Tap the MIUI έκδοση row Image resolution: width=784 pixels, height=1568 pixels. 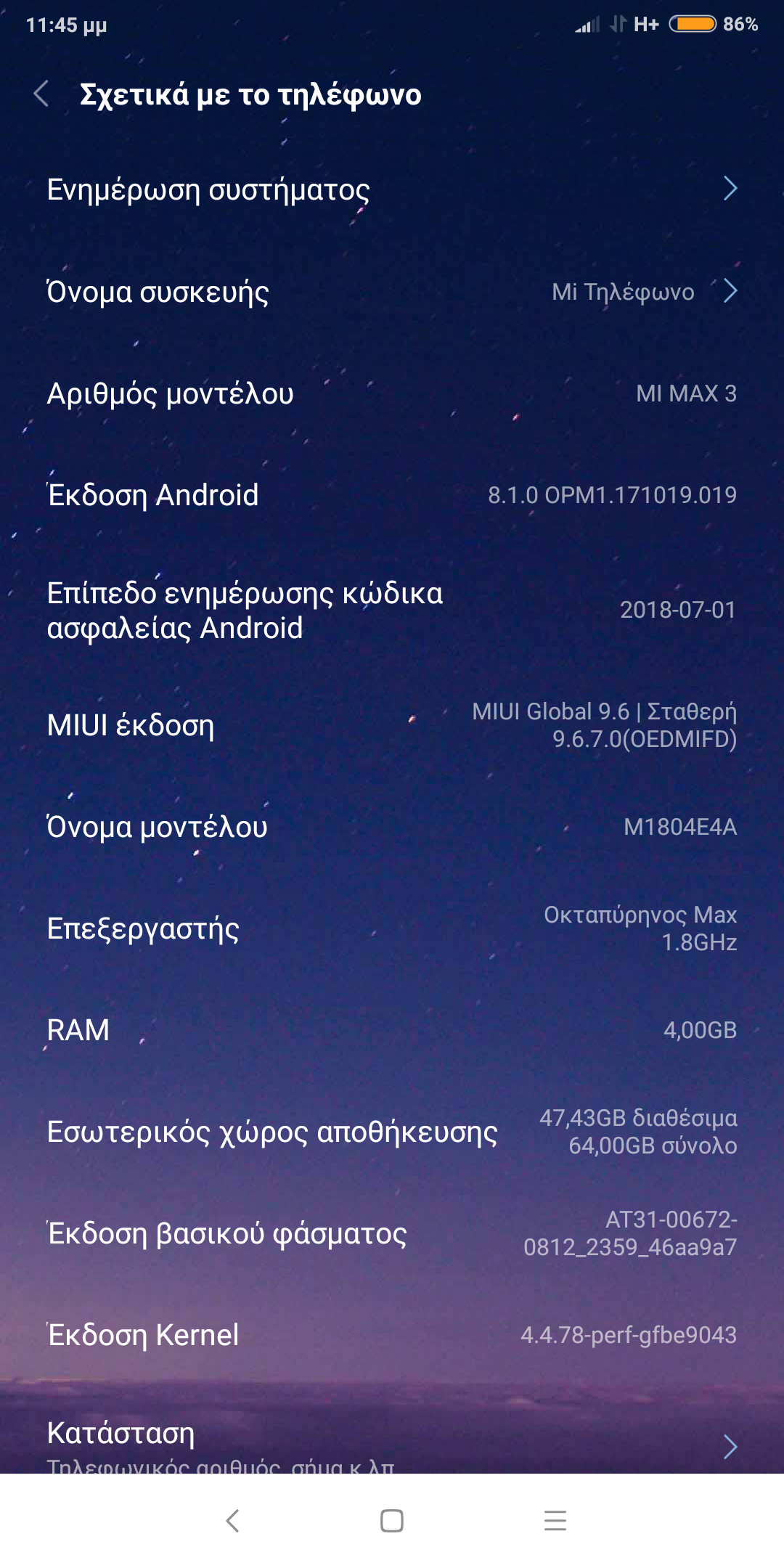click(392, 725)
